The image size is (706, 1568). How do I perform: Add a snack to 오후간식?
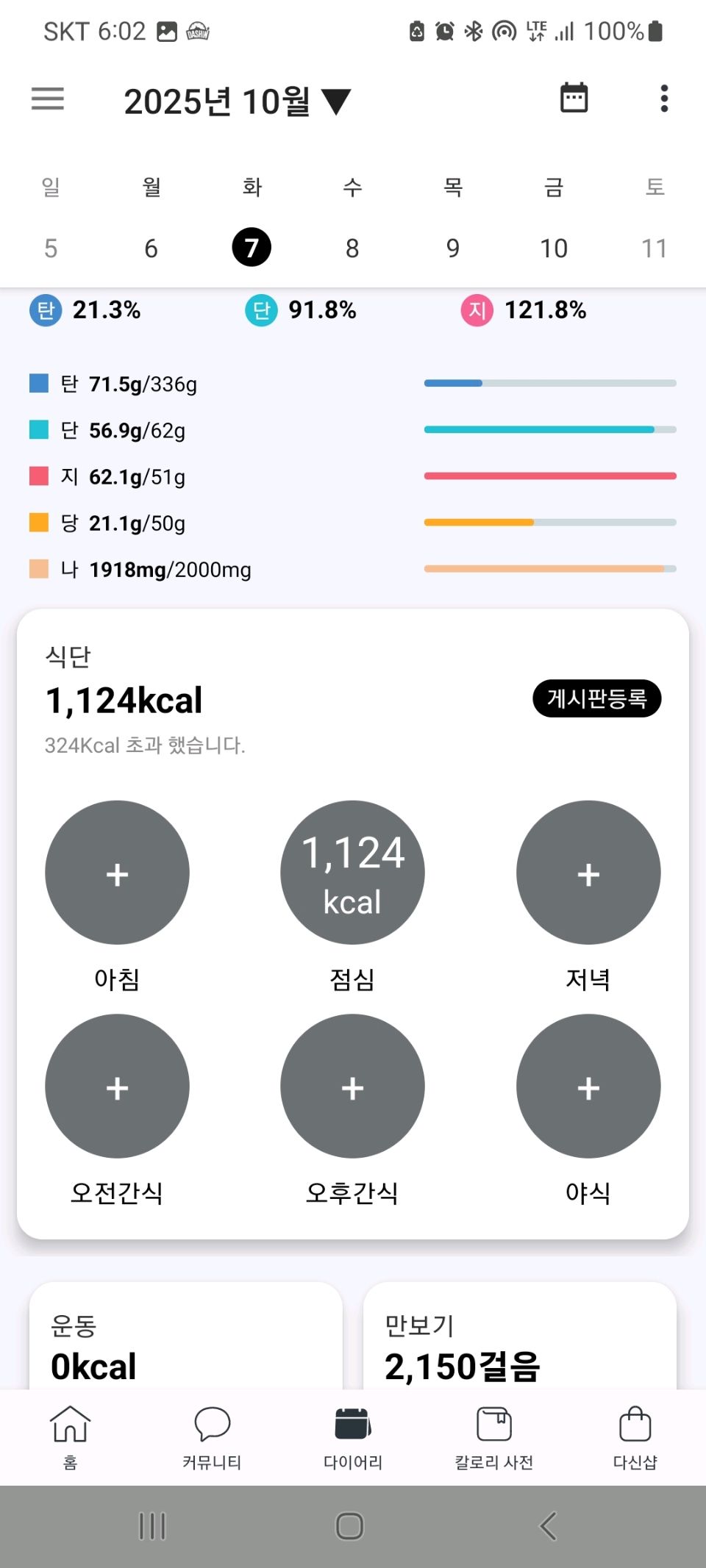click(x=352, y=1086)
